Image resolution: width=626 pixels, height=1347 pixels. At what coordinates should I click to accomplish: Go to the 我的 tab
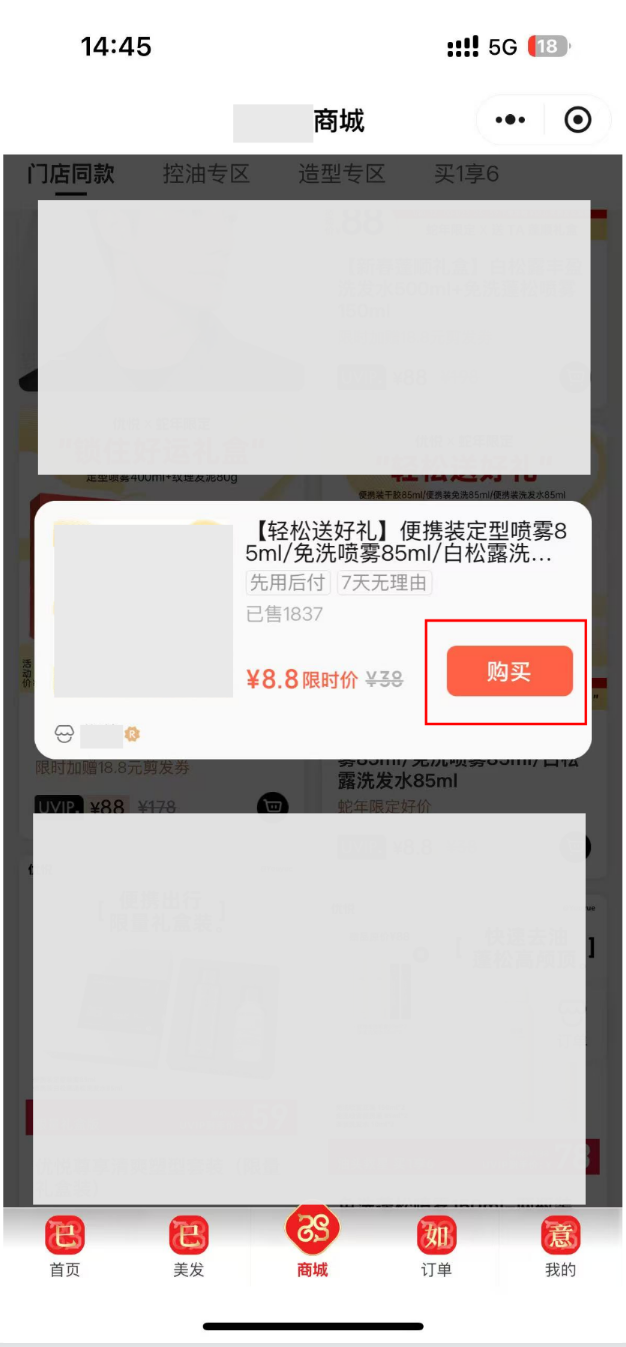point(561,1247)
